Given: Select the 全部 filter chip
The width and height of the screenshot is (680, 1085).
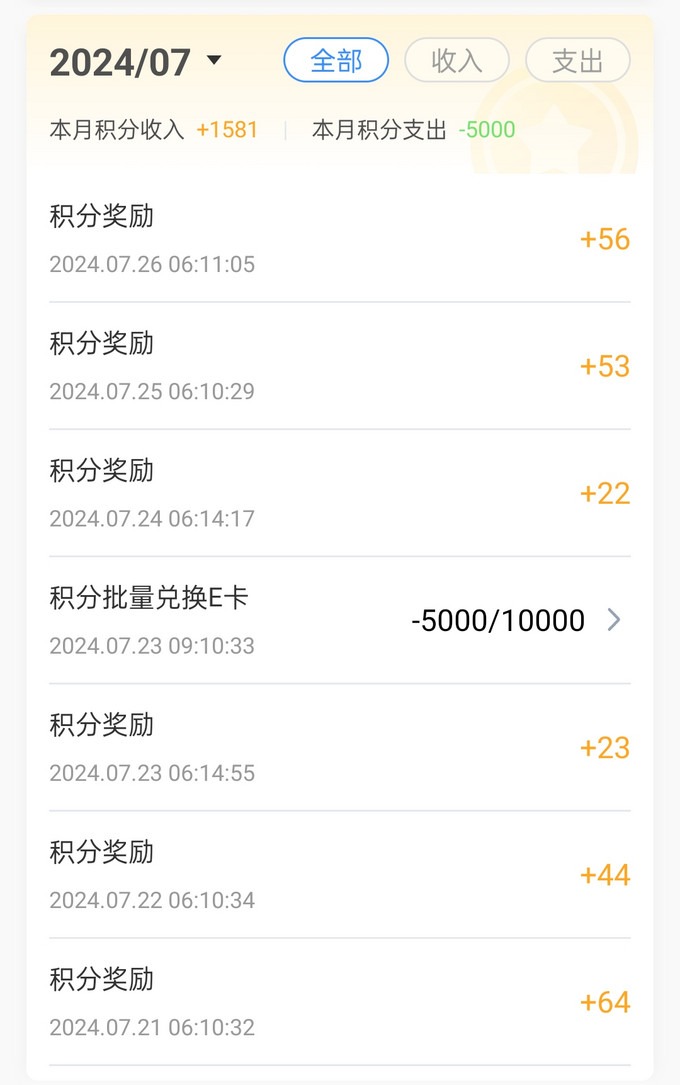Looking at the screenshot, I should [336, 61].
